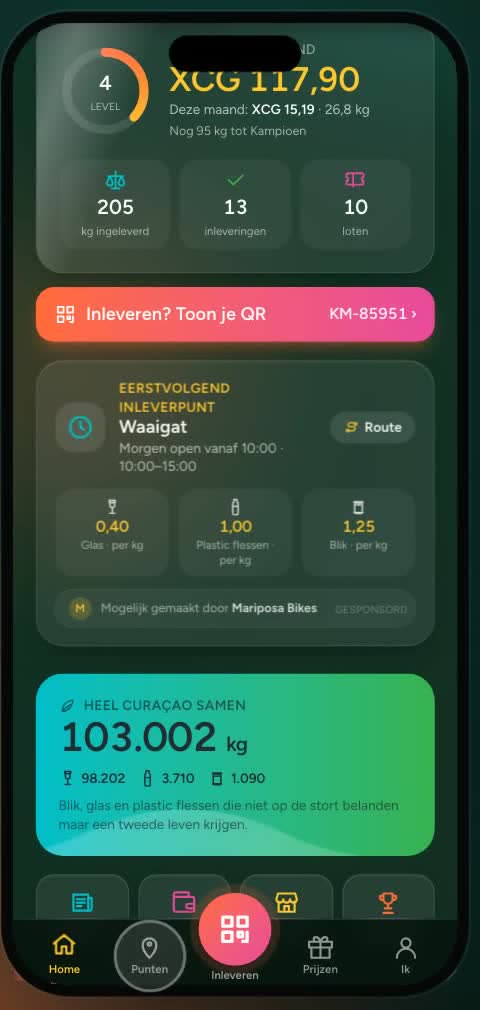Open the inleveringen stat tile

click(236, 205)
